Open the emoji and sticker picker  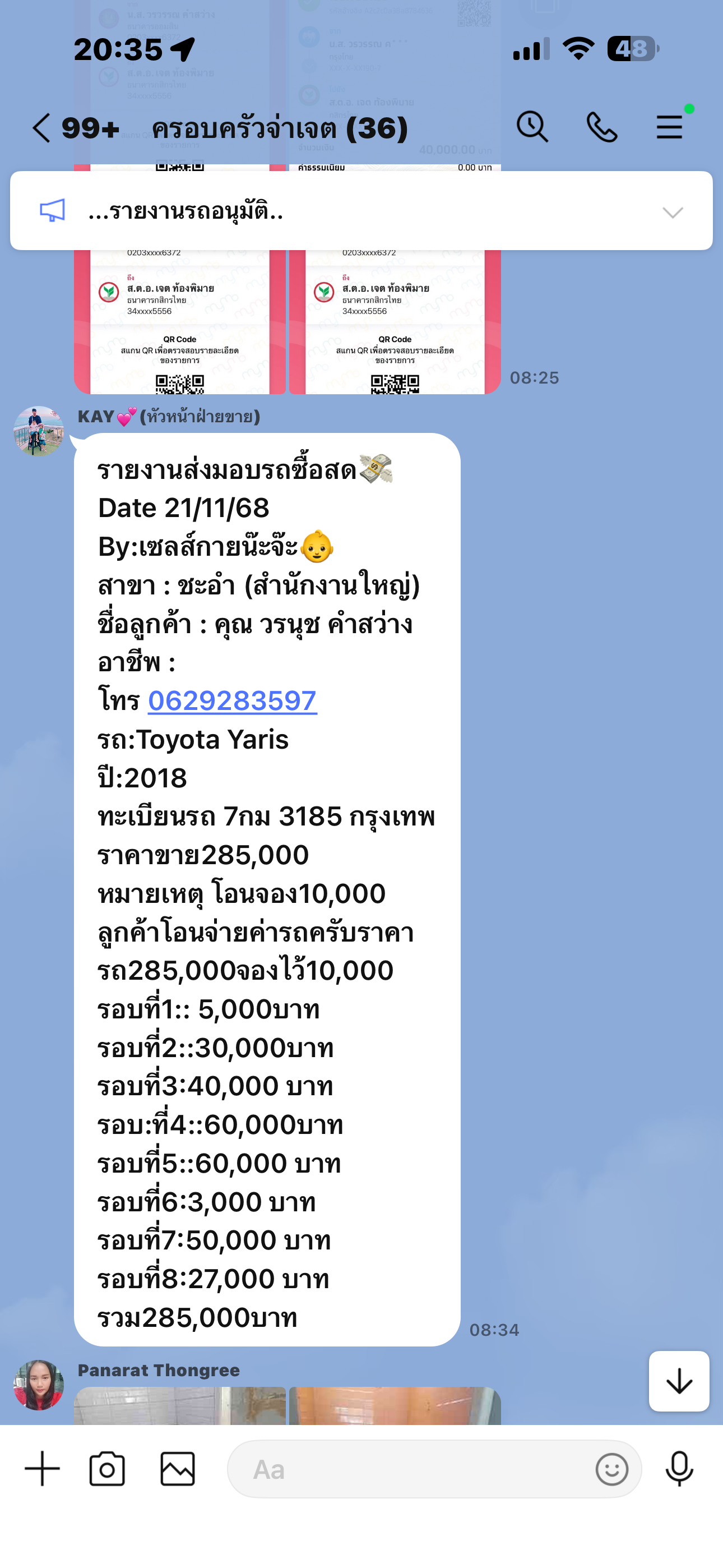[x=611, y=1469]
